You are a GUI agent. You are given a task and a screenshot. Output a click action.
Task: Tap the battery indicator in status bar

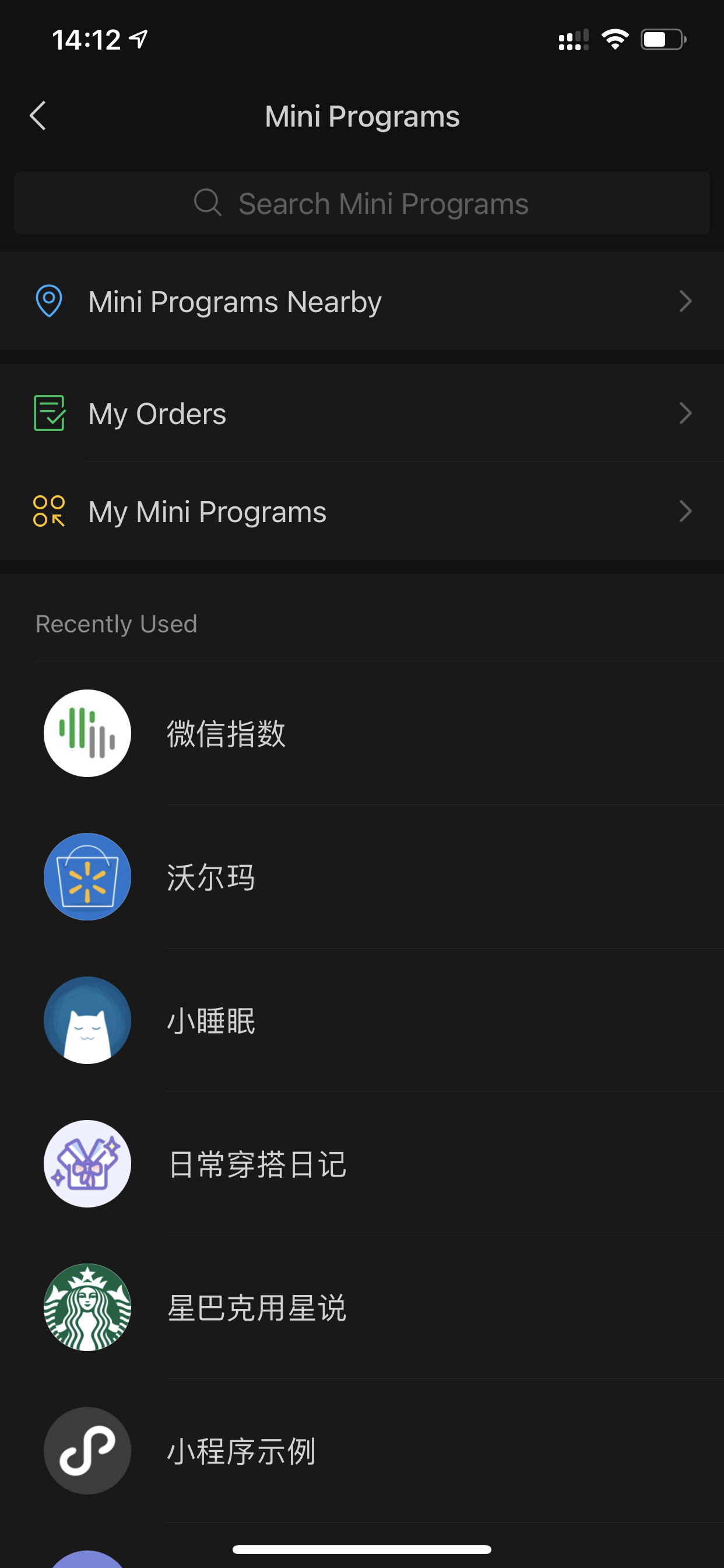[x=665, y=39]
